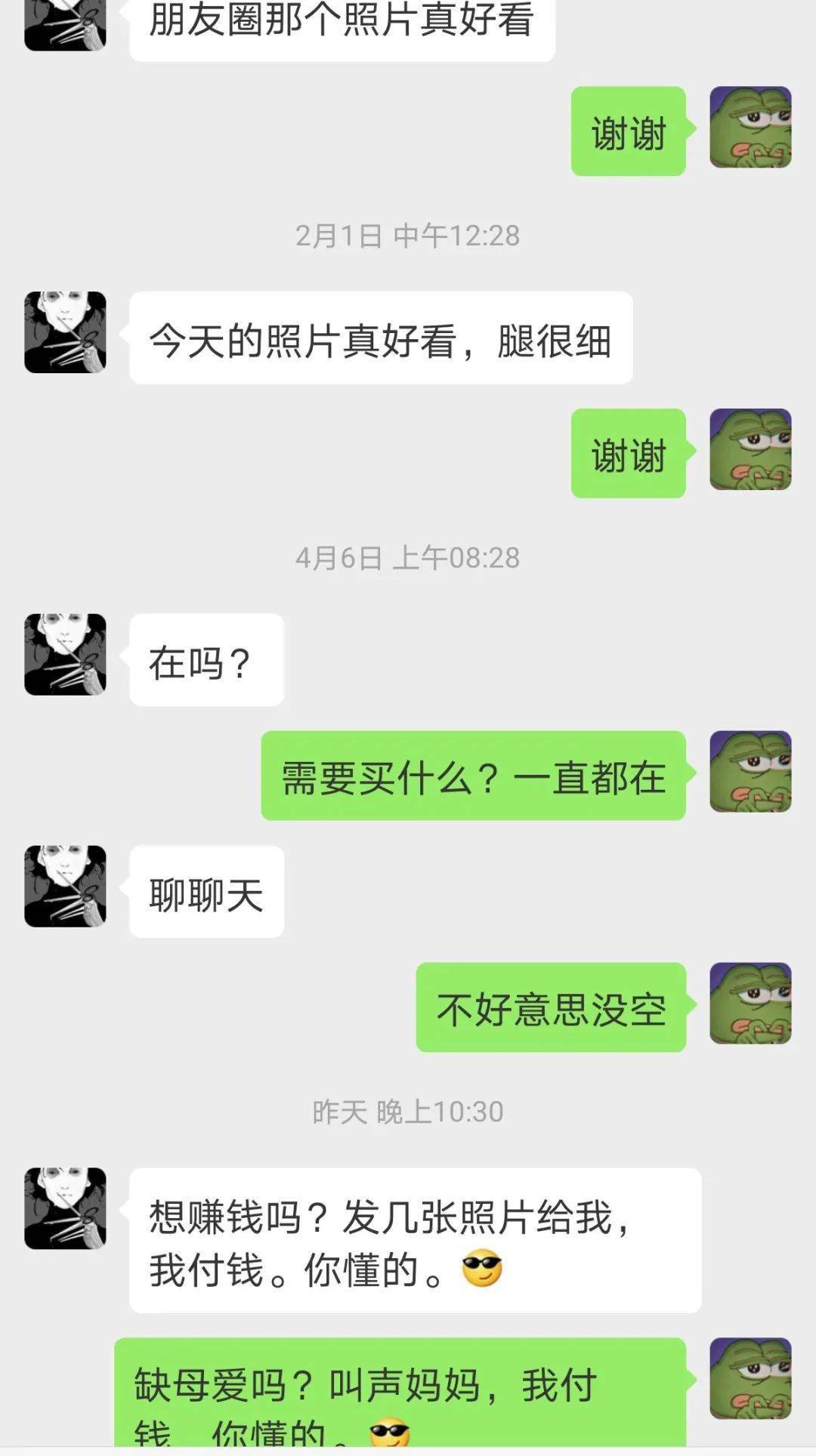Open sender's avatar beside the 在吗？ message
Screen dimensions: 816x1456
click(65, 654)
